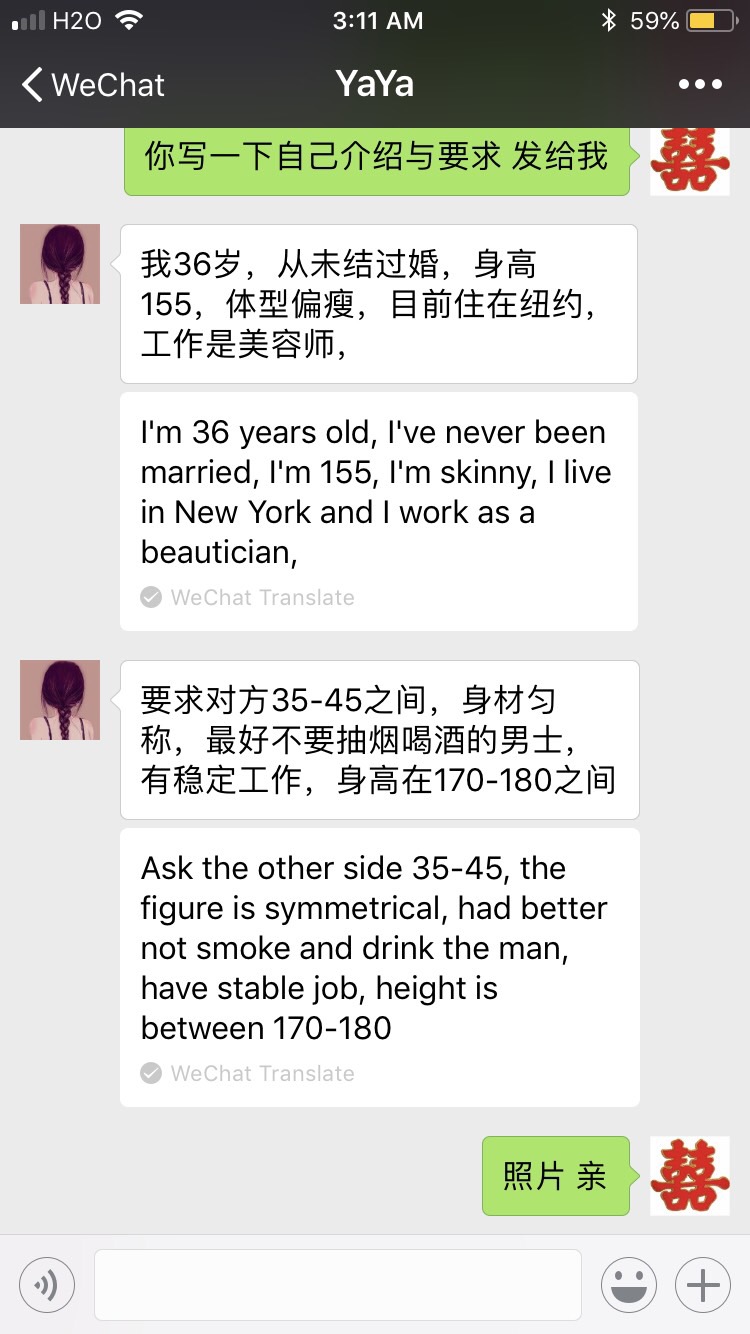The height and width of the screenshot is (1334, 750).
Task: Tap your own avatar beside 照片 亲
Action: 689,1175
